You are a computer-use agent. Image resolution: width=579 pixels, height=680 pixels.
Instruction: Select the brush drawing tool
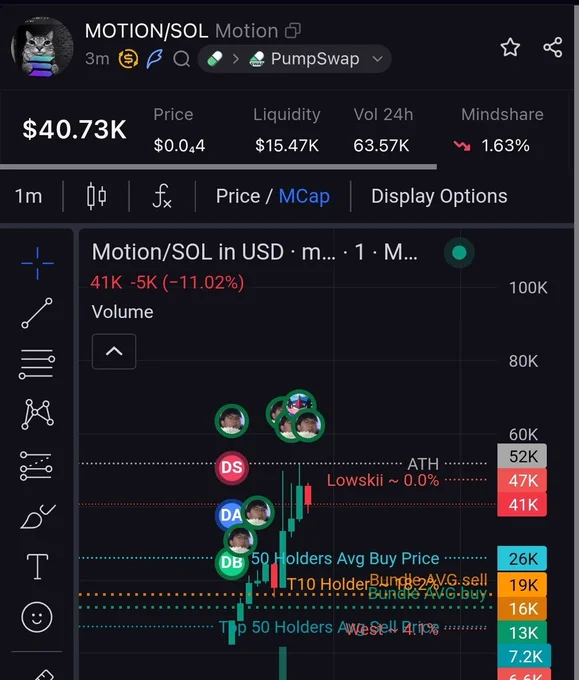(38, 517)
